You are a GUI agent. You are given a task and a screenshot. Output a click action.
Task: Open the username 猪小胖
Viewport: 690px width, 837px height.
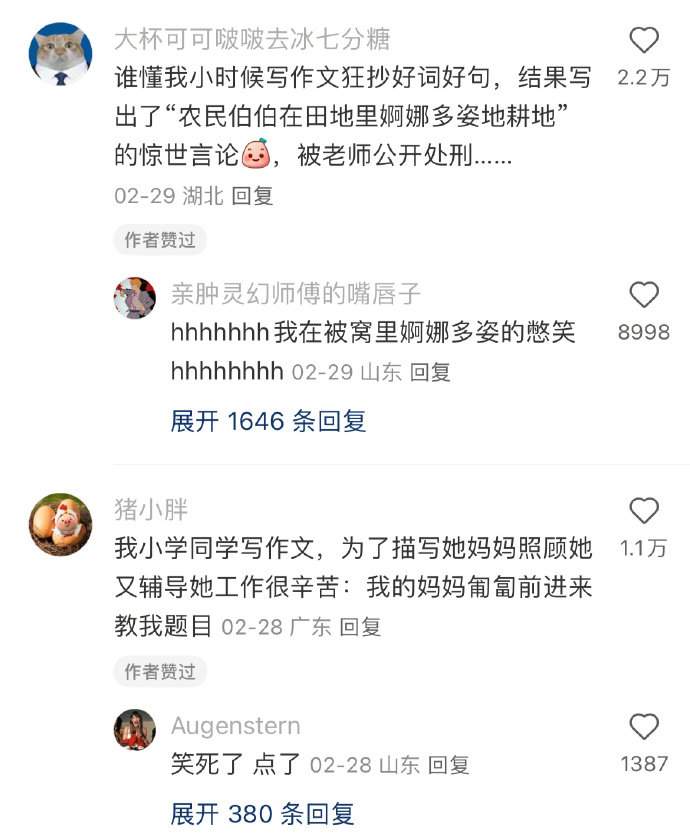[x=150, y=510]
